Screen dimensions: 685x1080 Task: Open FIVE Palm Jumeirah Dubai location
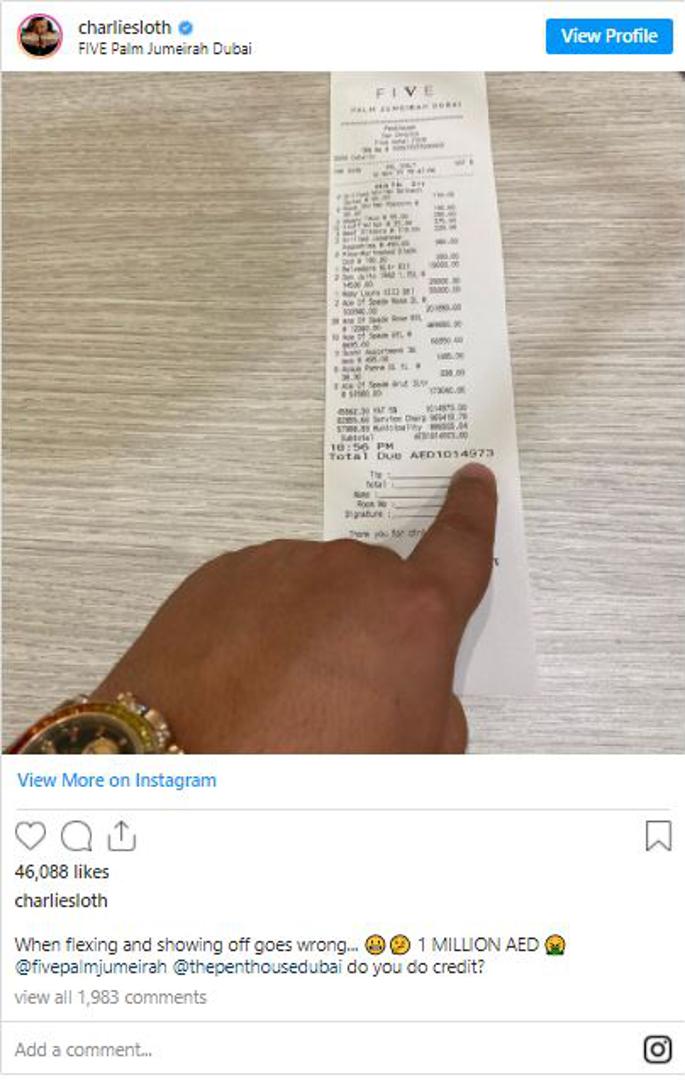165,48
